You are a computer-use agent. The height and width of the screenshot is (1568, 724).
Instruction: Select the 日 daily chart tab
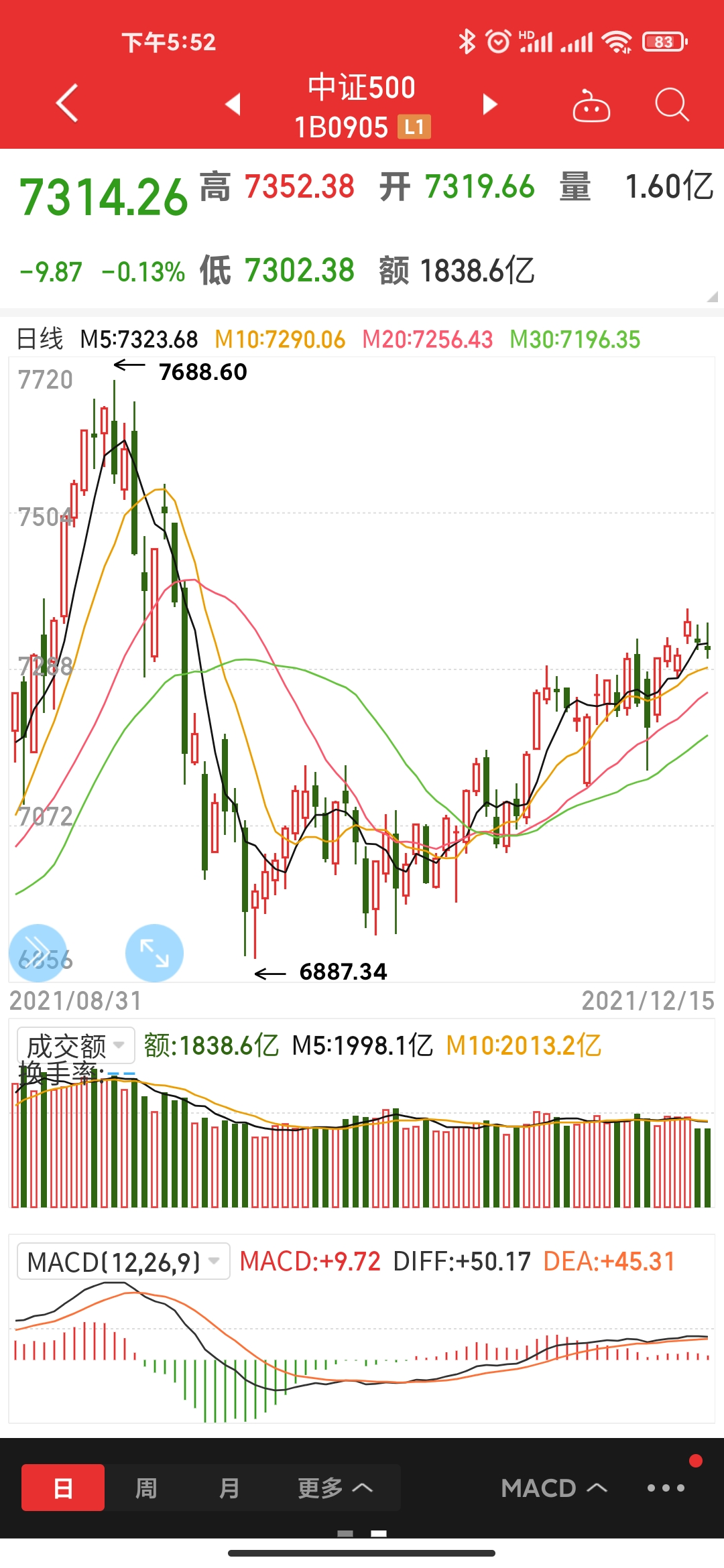63,1488
